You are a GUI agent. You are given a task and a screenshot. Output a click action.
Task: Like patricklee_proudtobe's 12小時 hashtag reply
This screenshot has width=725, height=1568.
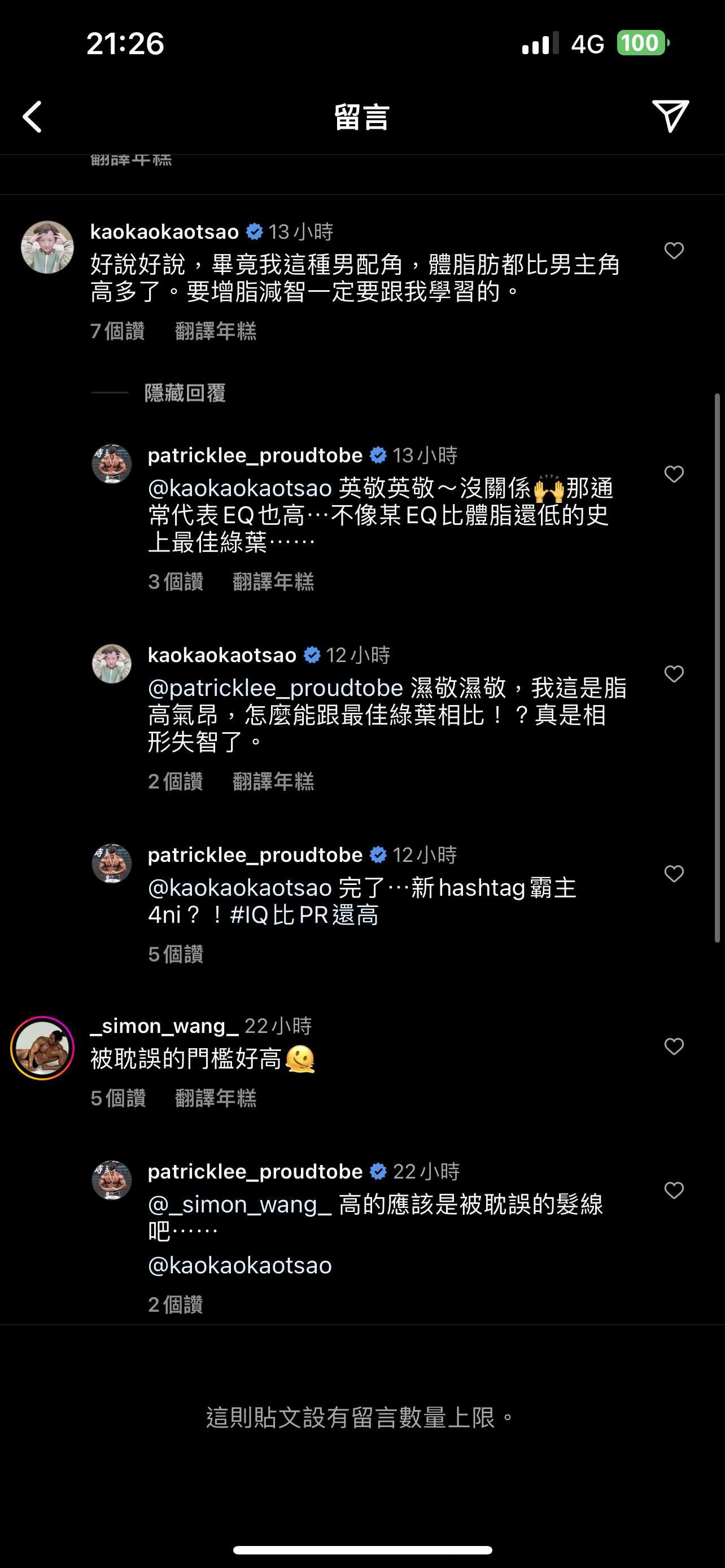click(x=673, y=874)
